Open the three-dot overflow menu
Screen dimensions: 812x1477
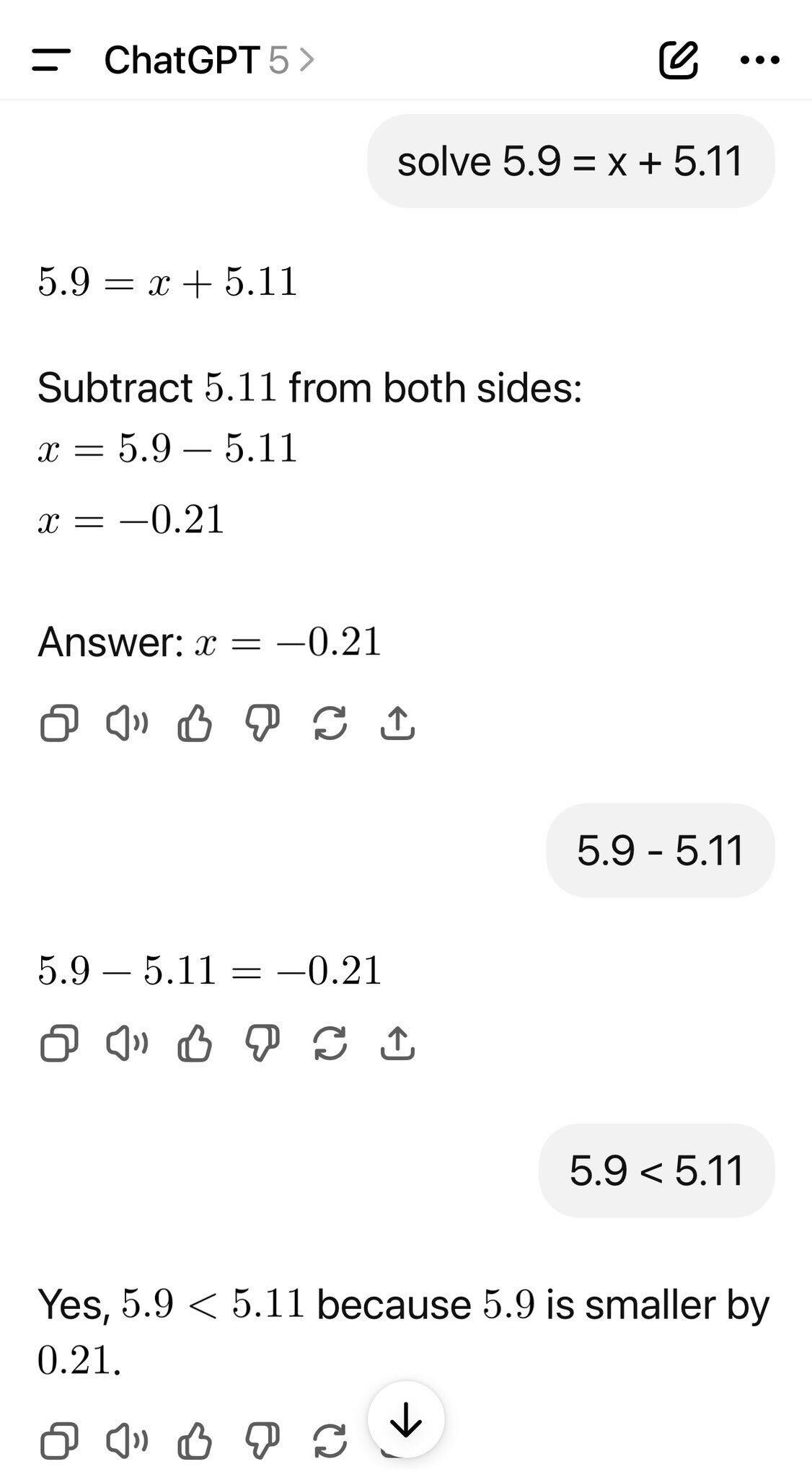pyautogui.click(x=759, y=60)
